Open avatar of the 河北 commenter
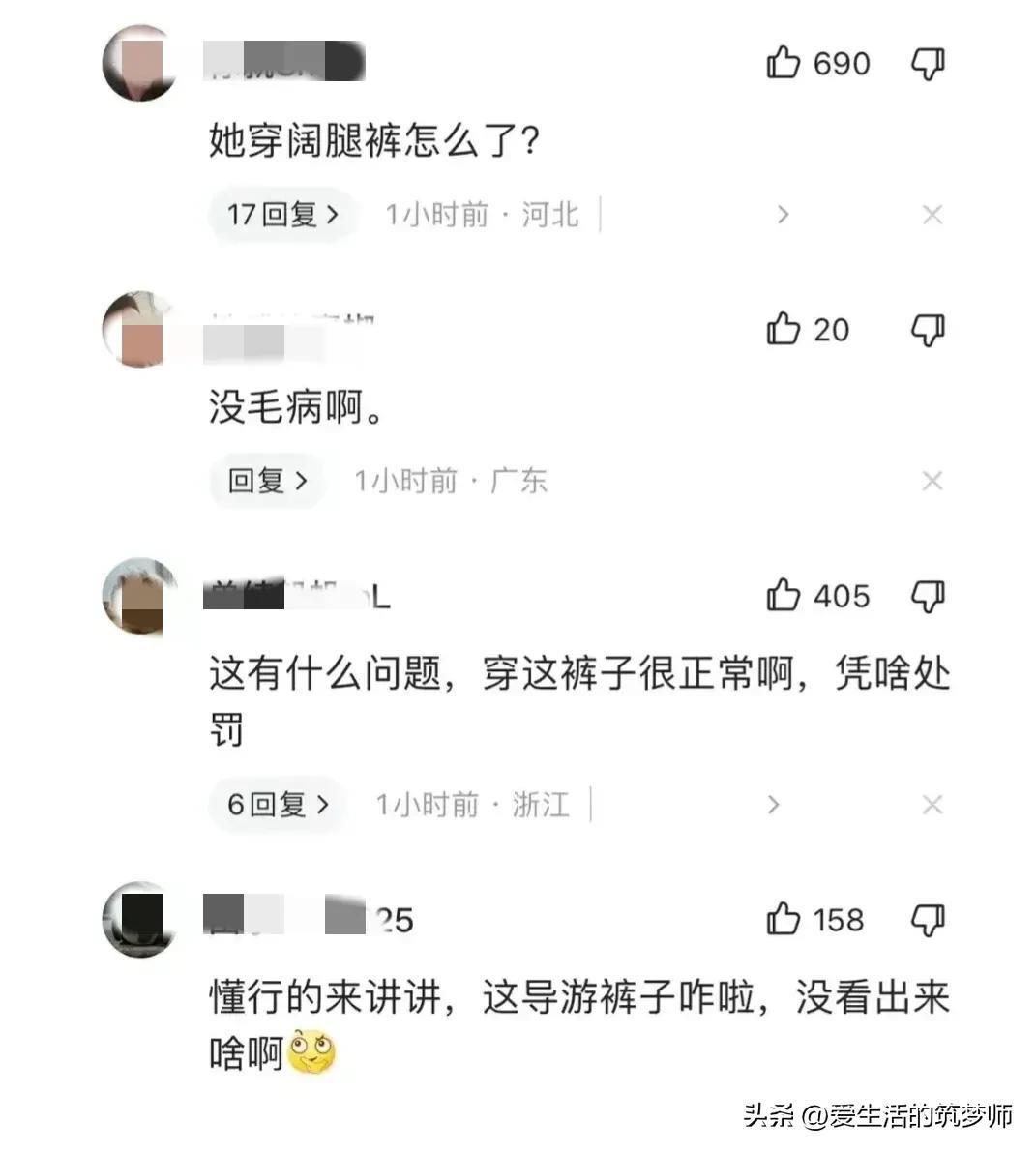The width and height of the screenshot is (1036, 1152). pos(140,64)
